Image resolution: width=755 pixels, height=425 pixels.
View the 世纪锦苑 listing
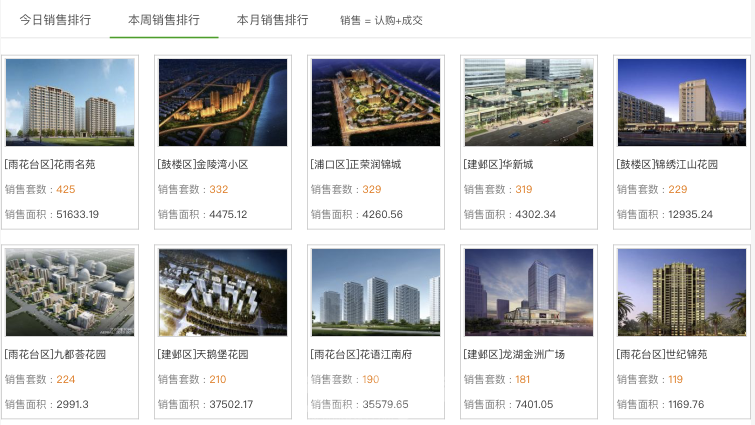(x=682, y=292)
